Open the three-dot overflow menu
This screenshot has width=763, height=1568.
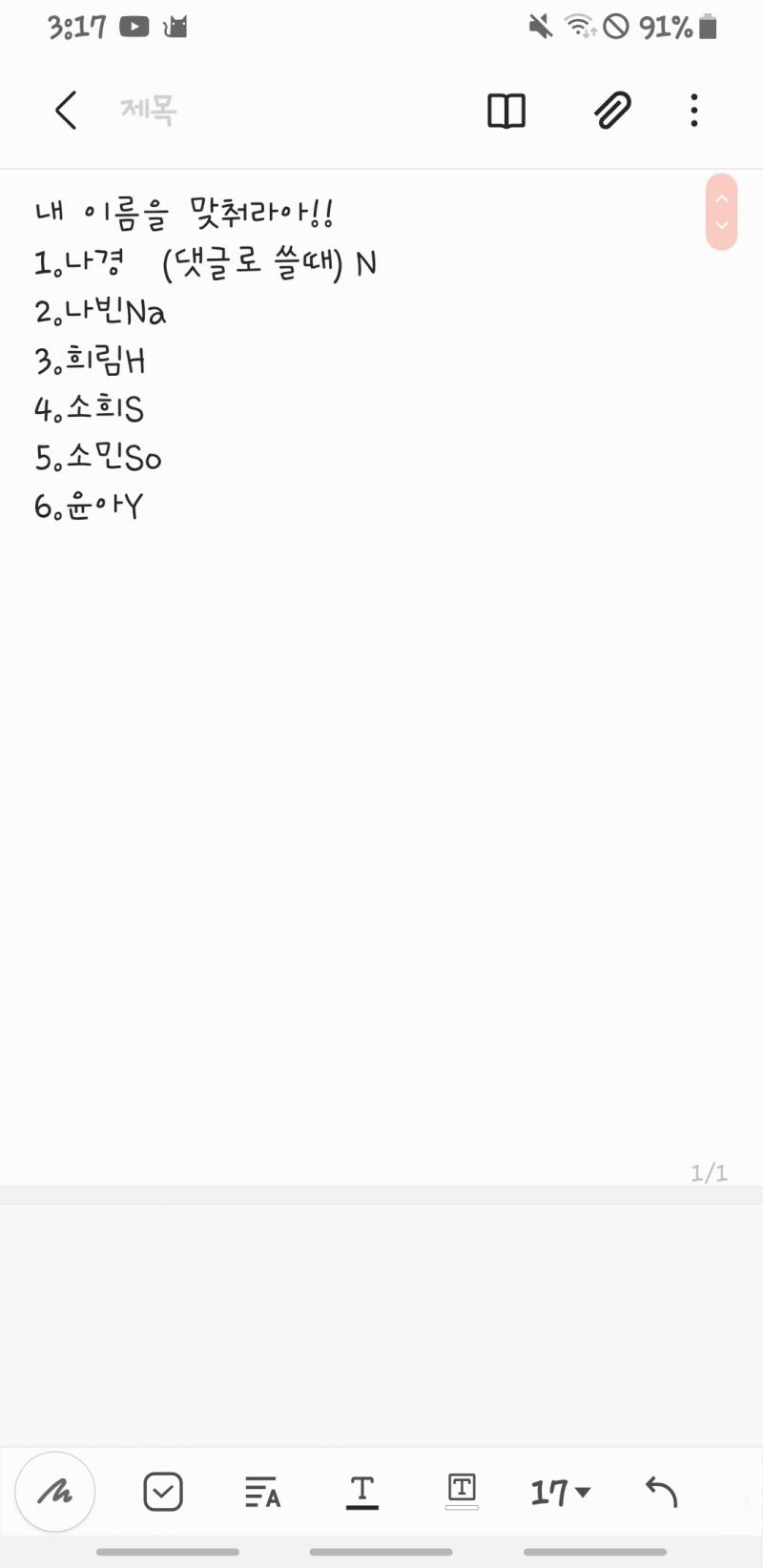(694, 111)
